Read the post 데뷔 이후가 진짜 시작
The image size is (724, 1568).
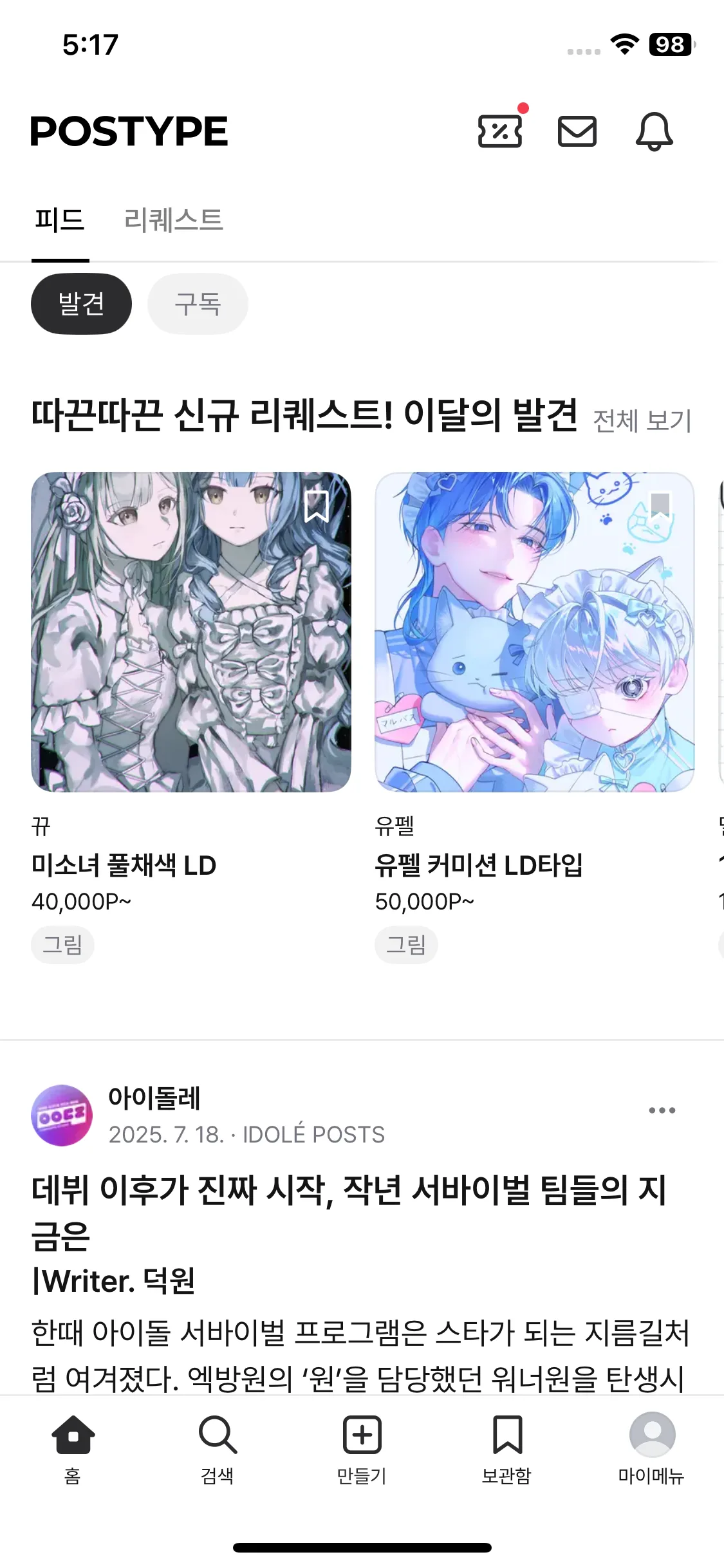(x=348, y=1211)
